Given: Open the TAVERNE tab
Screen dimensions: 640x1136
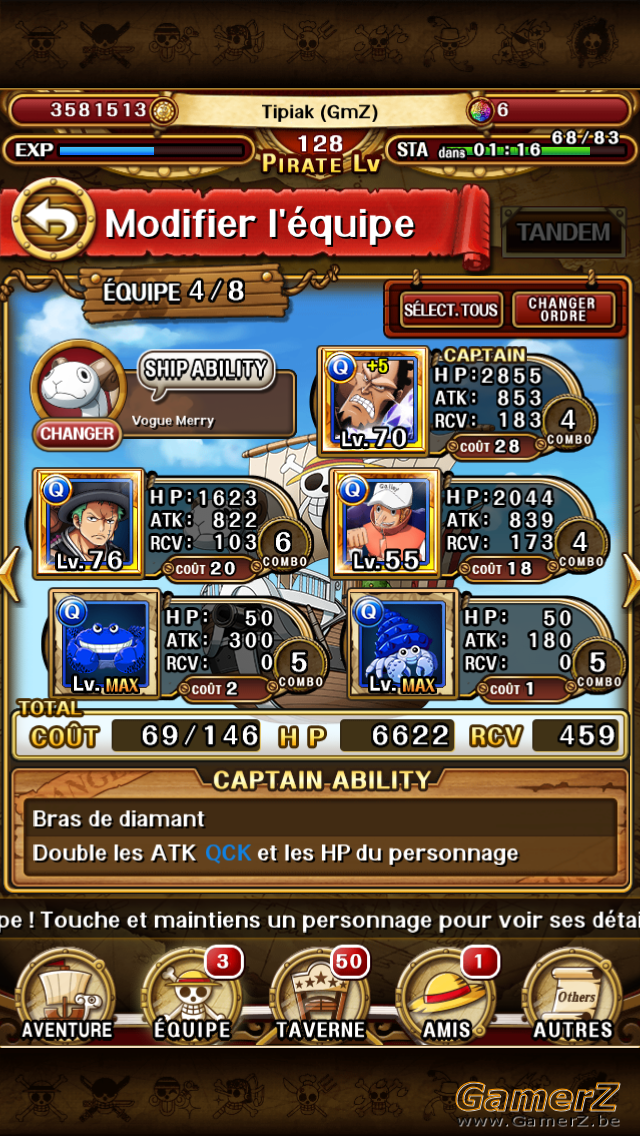Looking at the screenshot, I should tap(320, 998).
